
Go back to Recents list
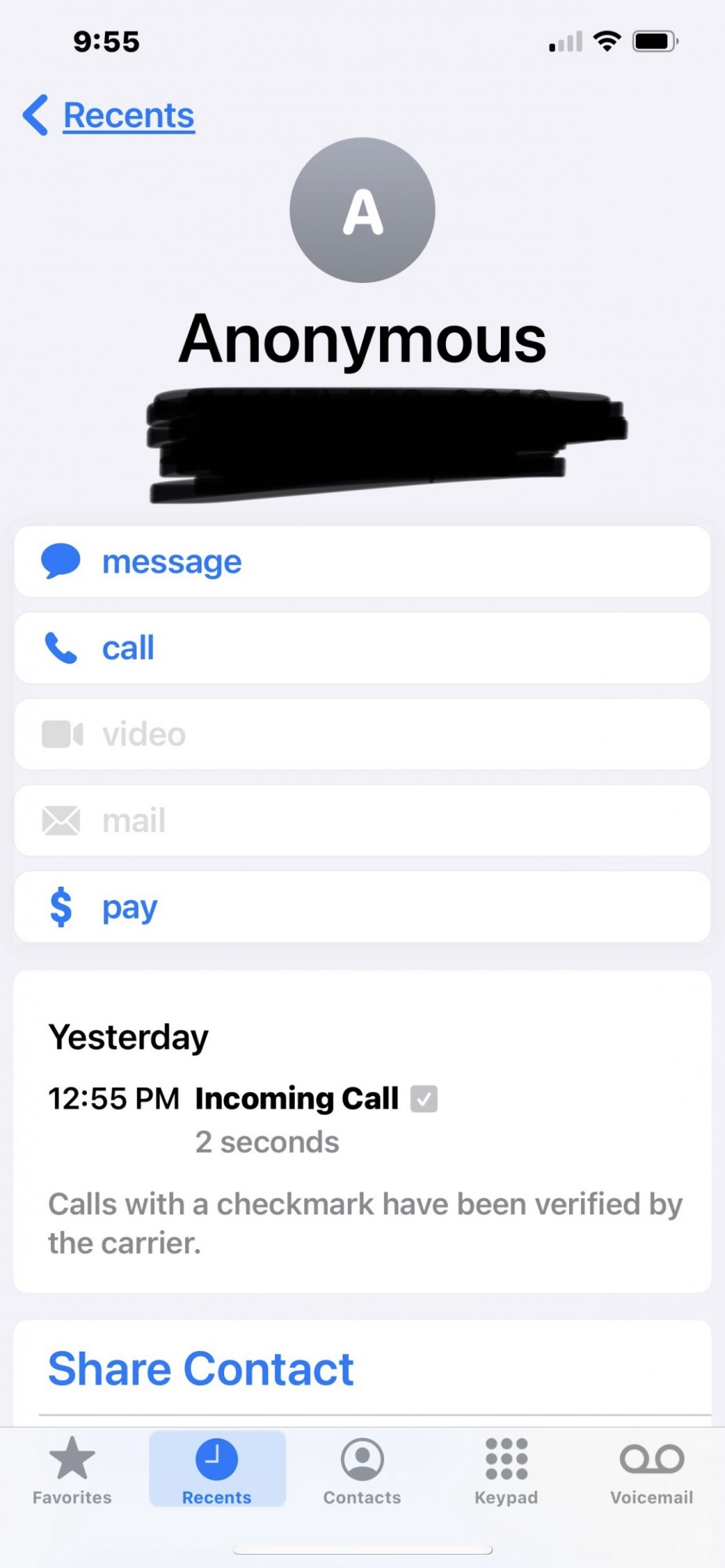click(x=110, y=116)
